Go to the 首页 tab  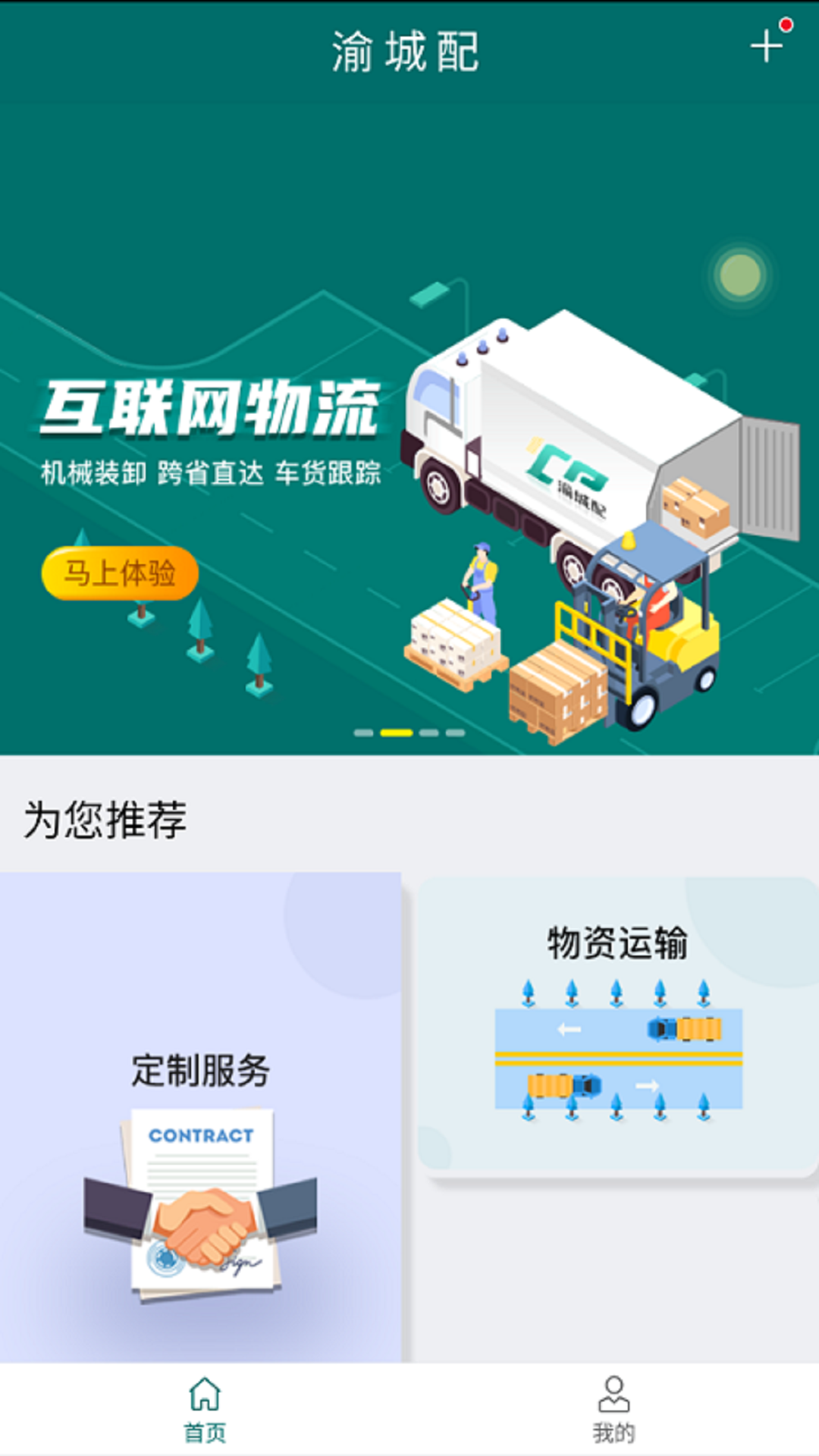(205, 1410)
